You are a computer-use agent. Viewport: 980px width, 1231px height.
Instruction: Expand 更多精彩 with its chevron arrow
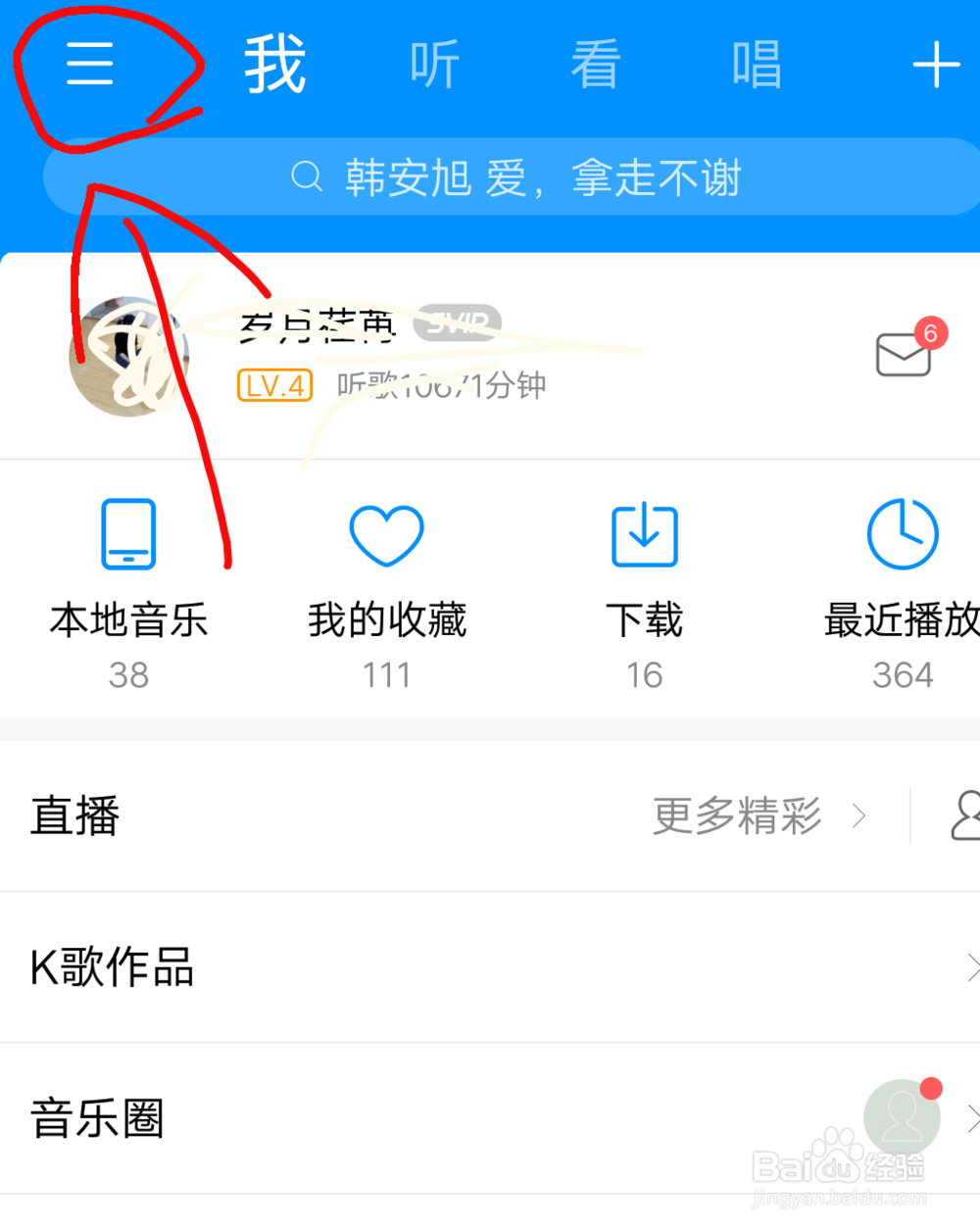click(x=859, y=815)
